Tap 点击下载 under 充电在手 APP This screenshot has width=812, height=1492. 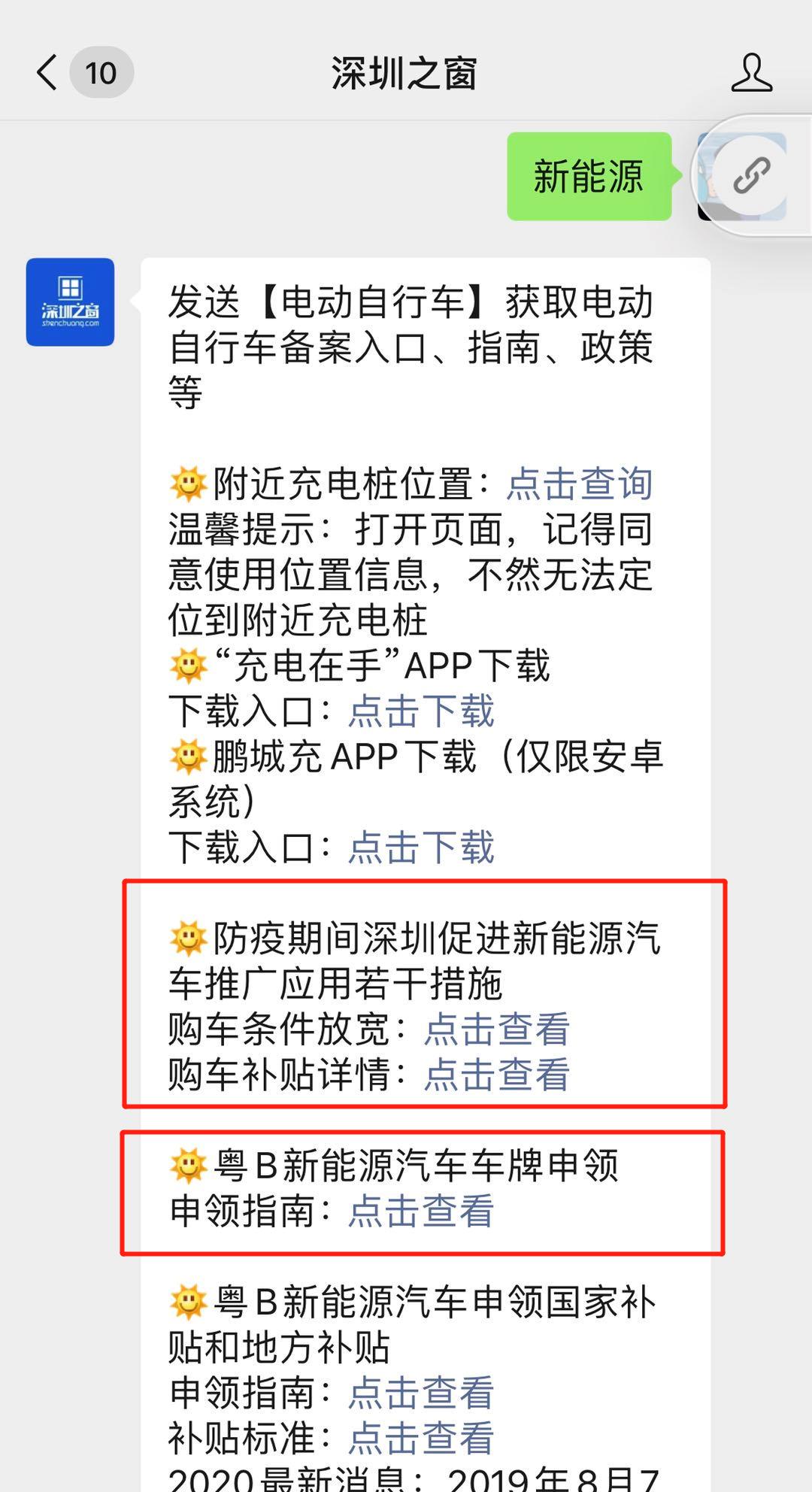click(421, 711)
